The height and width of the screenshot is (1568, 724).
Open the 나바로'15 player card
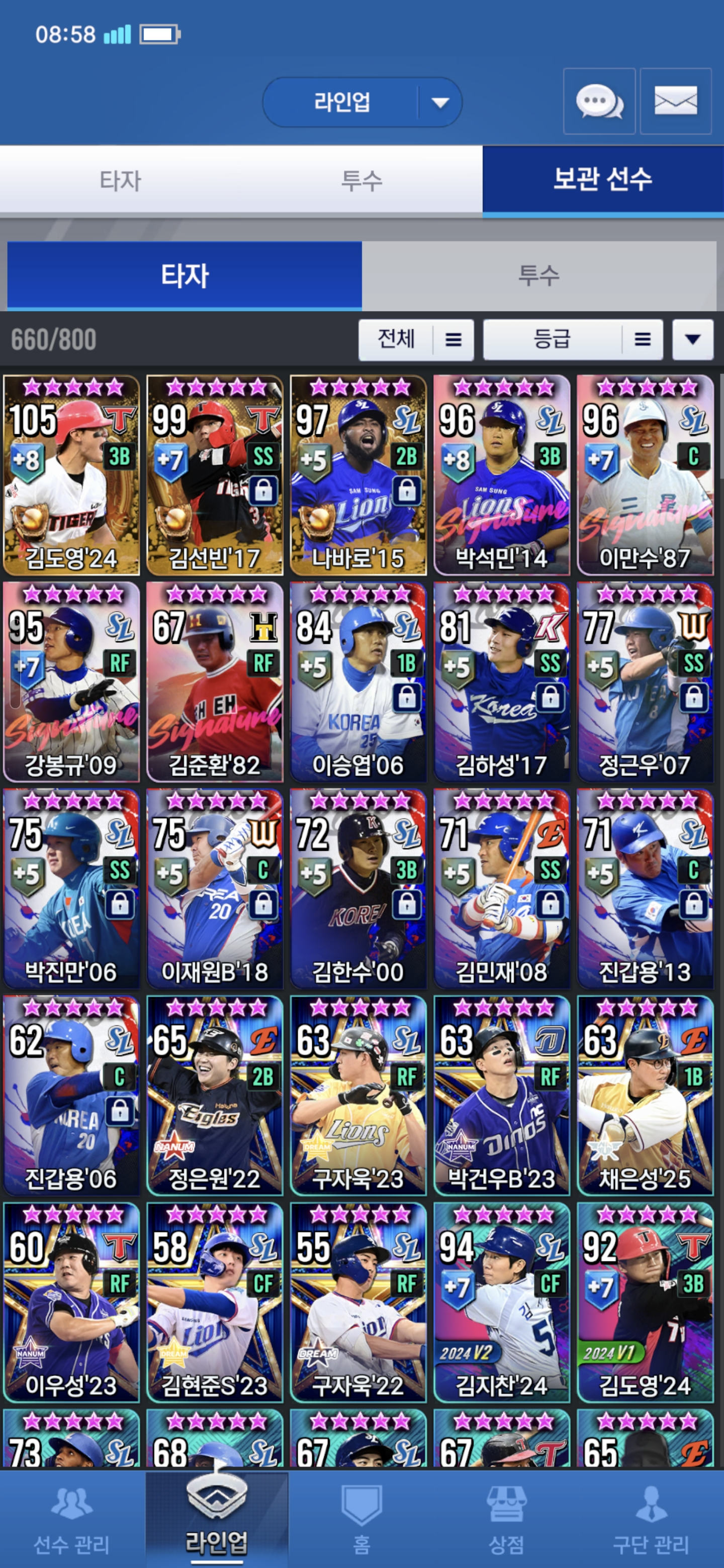pos(358,475)
